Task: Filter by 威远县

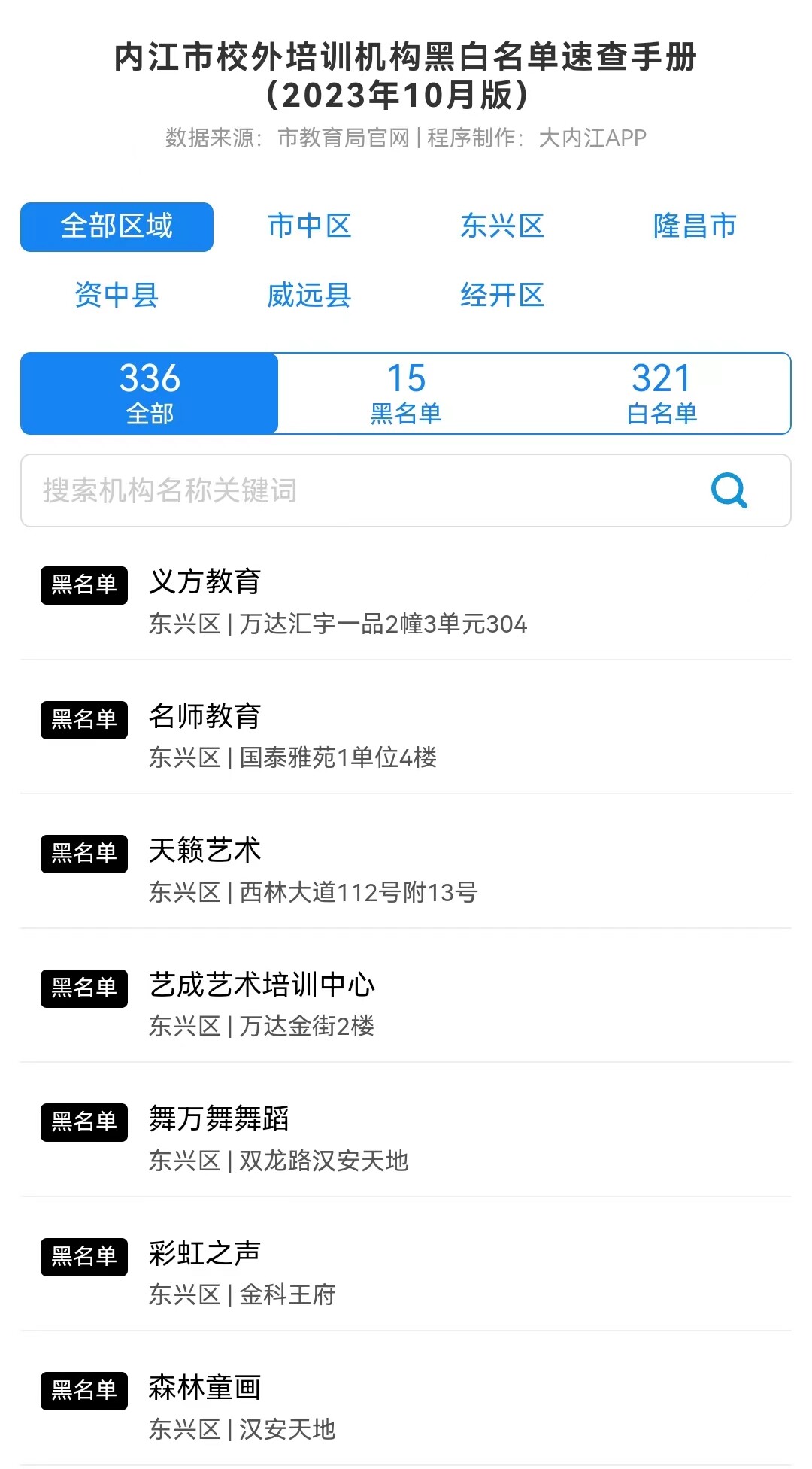Action: (309, 295)
